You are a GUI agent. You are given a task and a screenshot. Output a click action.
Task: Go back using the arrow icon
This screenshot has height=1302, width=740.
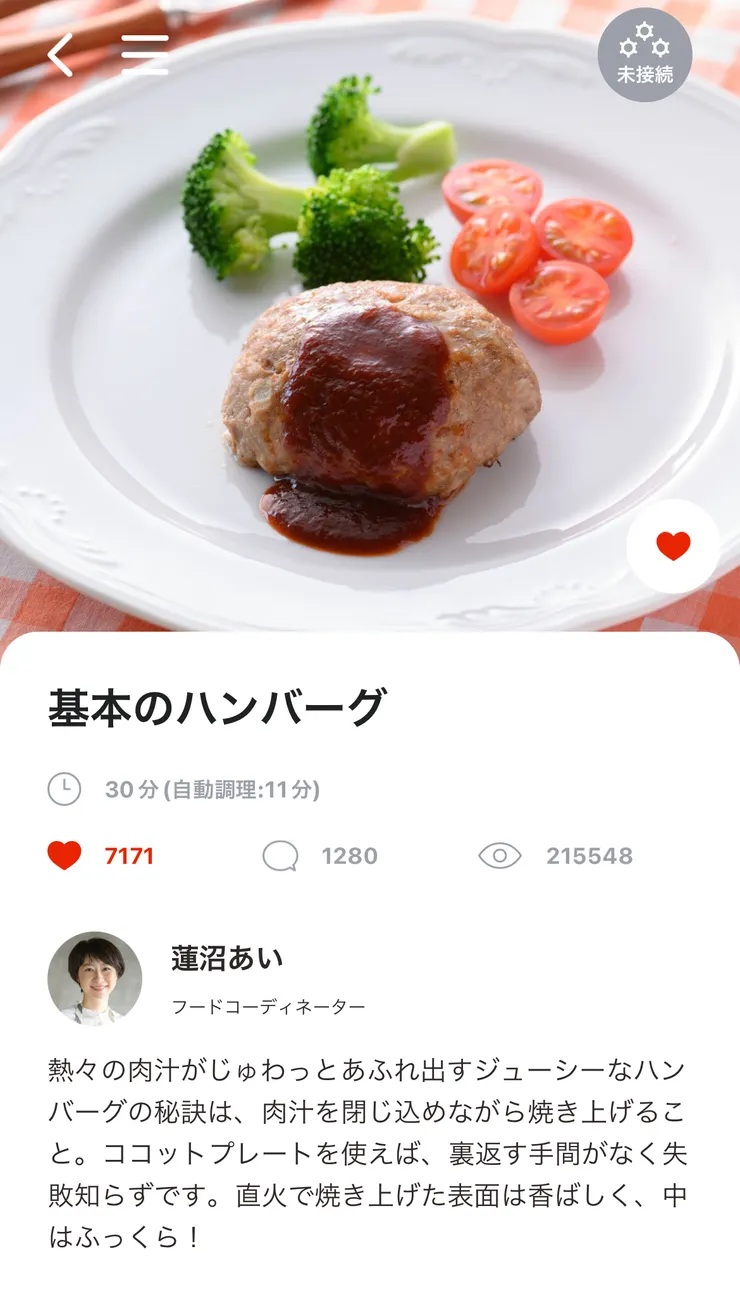click(x=60, y=55)
